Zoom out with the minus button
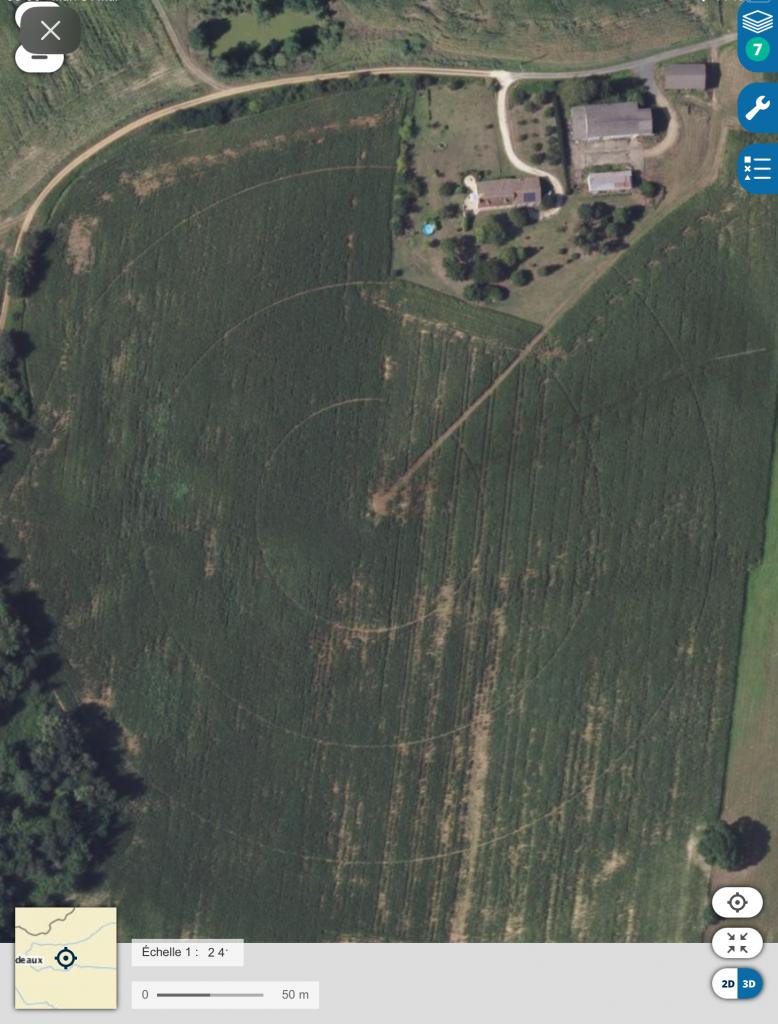Image resolution: width=778 pixels, height=1024 pixels. pos(40,62)
